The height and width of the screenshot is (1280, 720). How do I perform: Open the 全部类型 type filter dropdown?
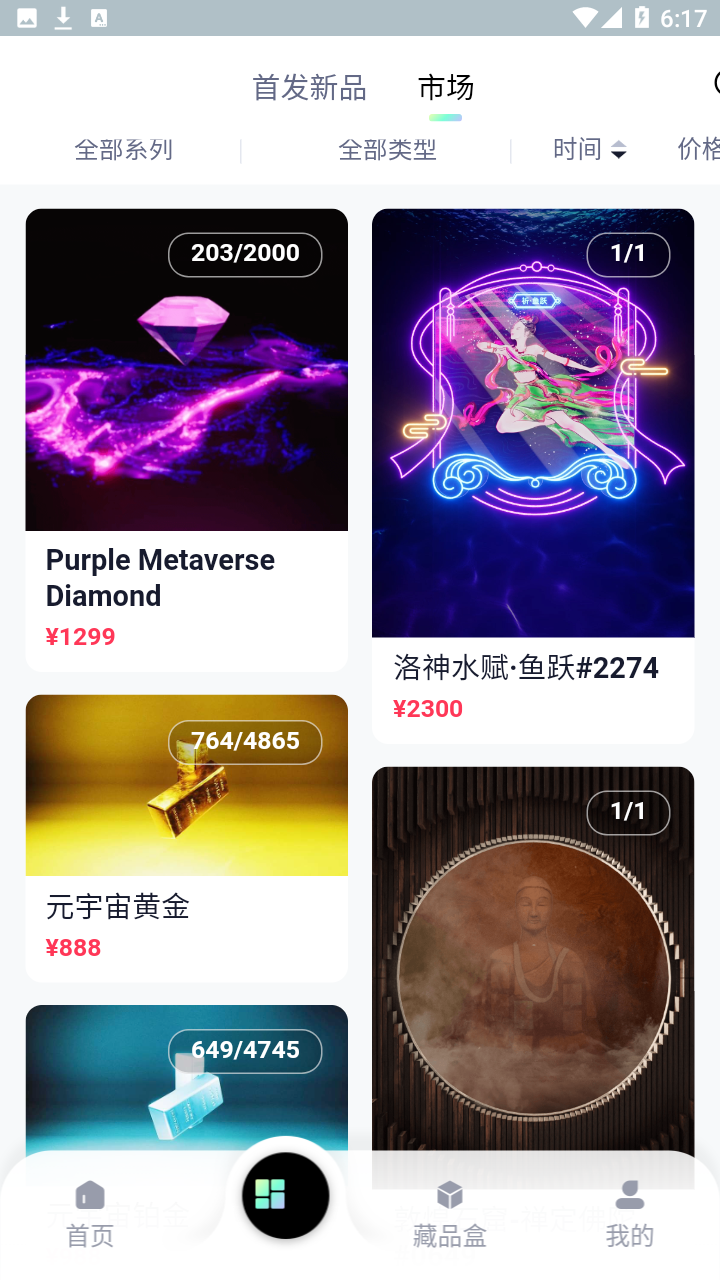pos(387,149)
